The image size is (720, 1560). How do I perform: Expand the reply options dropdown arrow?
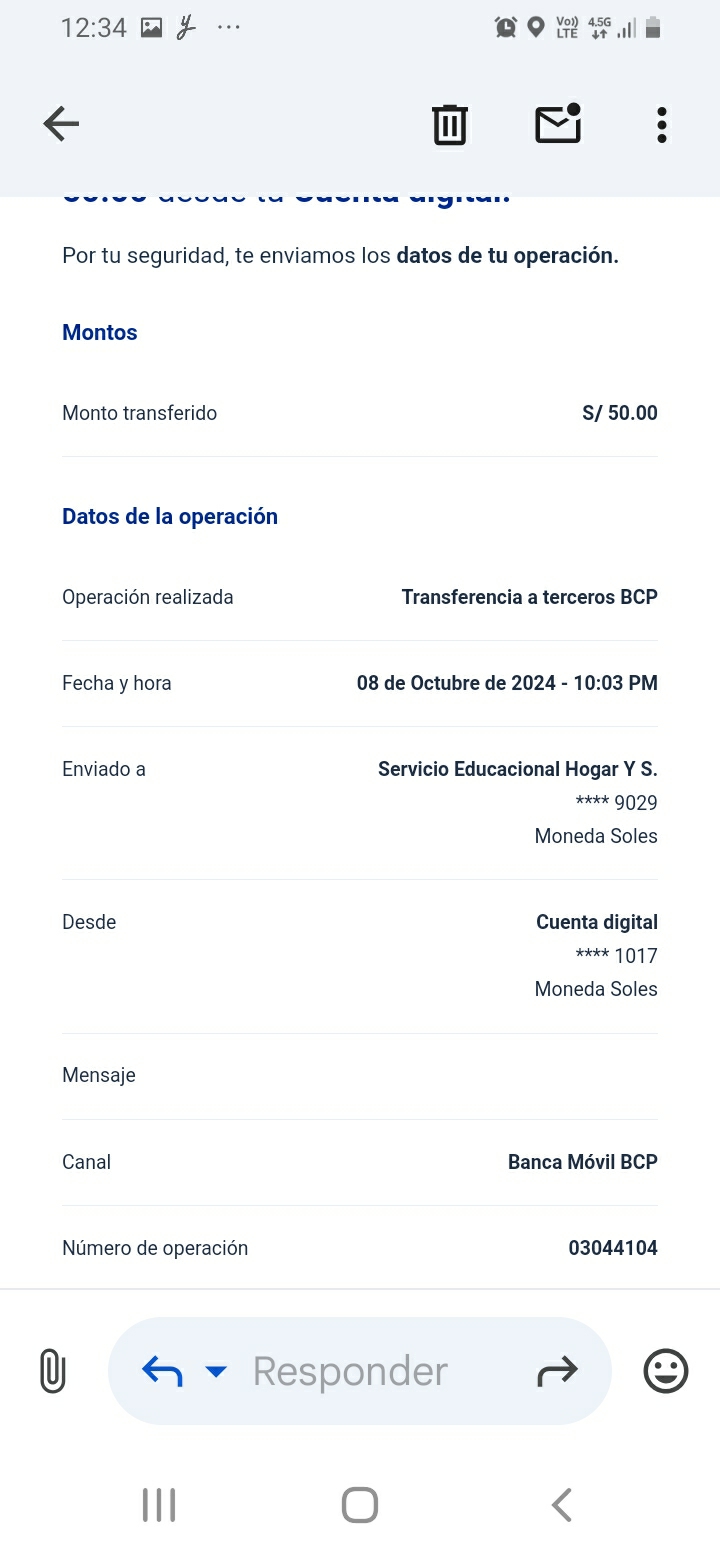click(216, 1370)
